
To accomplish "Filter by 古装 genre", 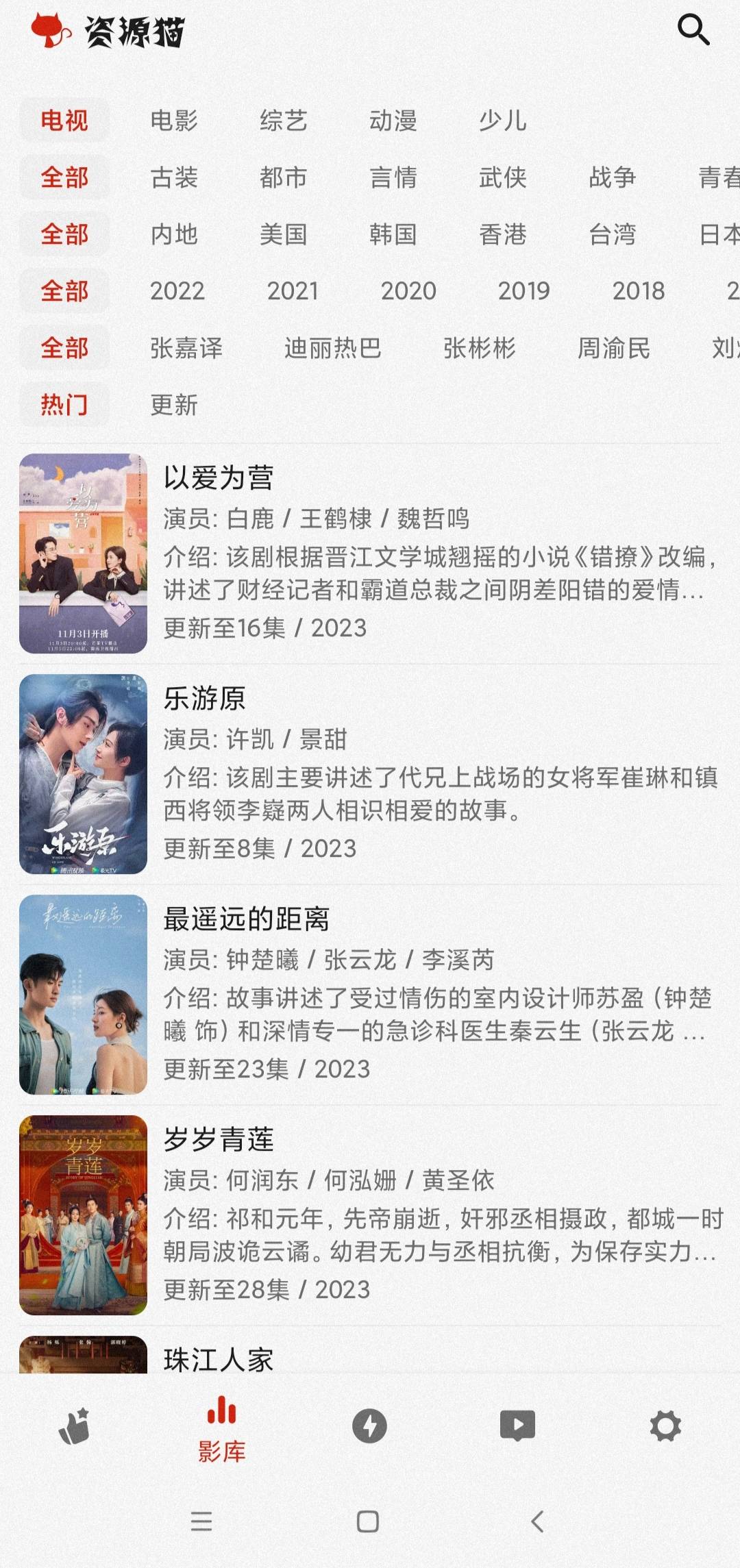I will click(x=174, y=177).
